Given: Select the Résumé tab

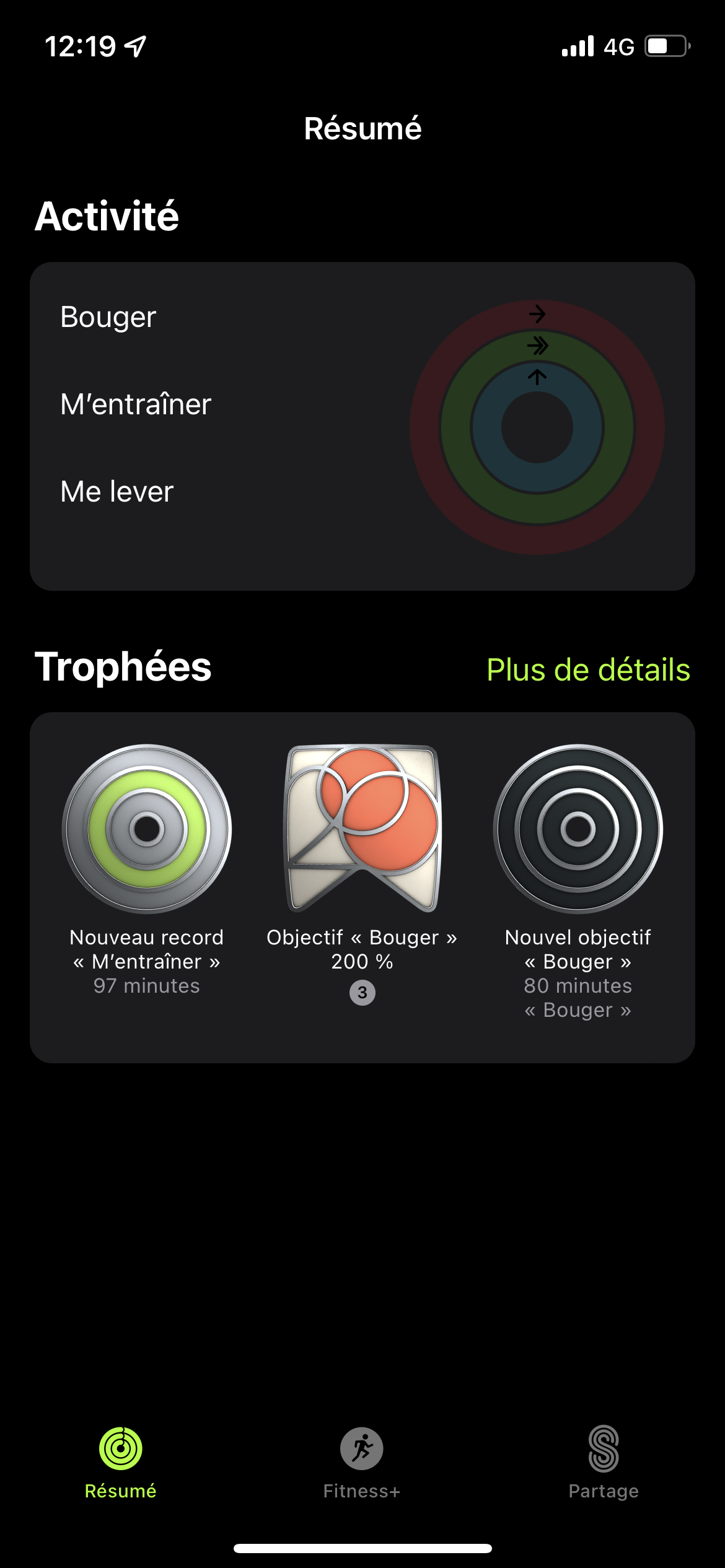Looking at the screenshot, I should click(x=121, y=1462).
